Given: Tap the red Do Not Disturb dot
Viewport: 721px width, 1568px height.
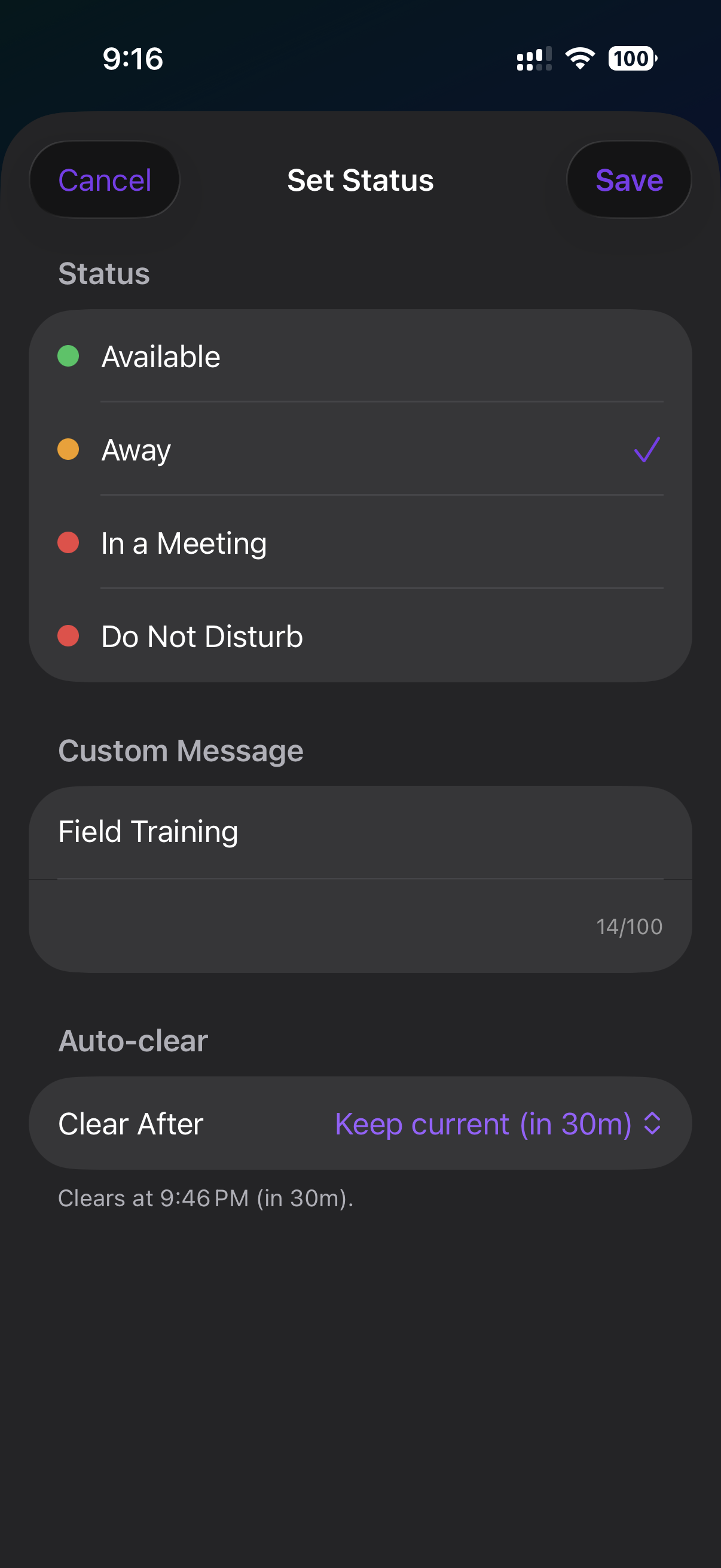Looking at the screenshot, I should coord(68,636).
